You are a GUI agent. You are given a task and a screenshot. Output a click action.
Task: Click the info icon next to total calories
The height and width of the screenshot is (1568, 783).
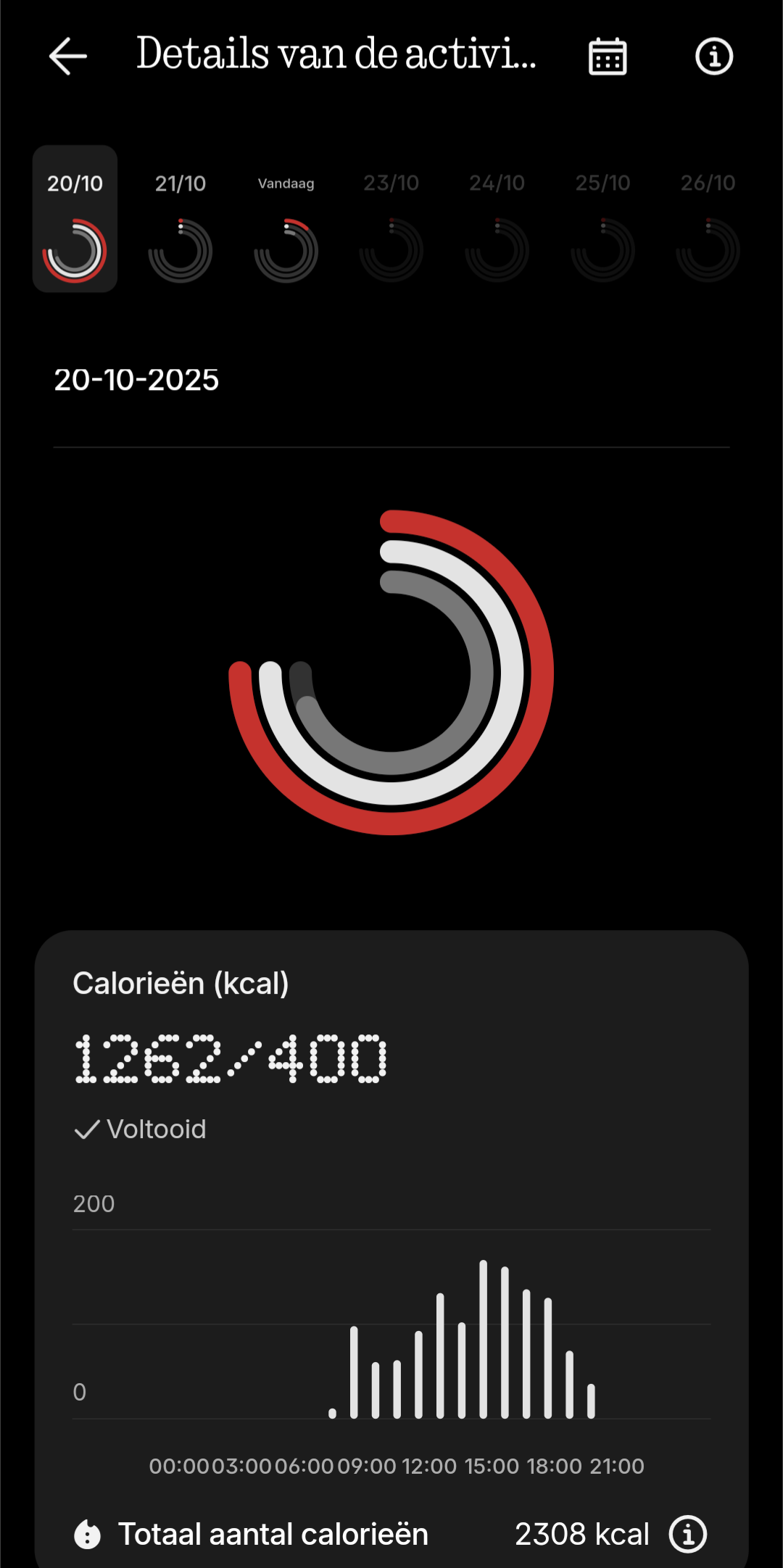(687, 1534)
